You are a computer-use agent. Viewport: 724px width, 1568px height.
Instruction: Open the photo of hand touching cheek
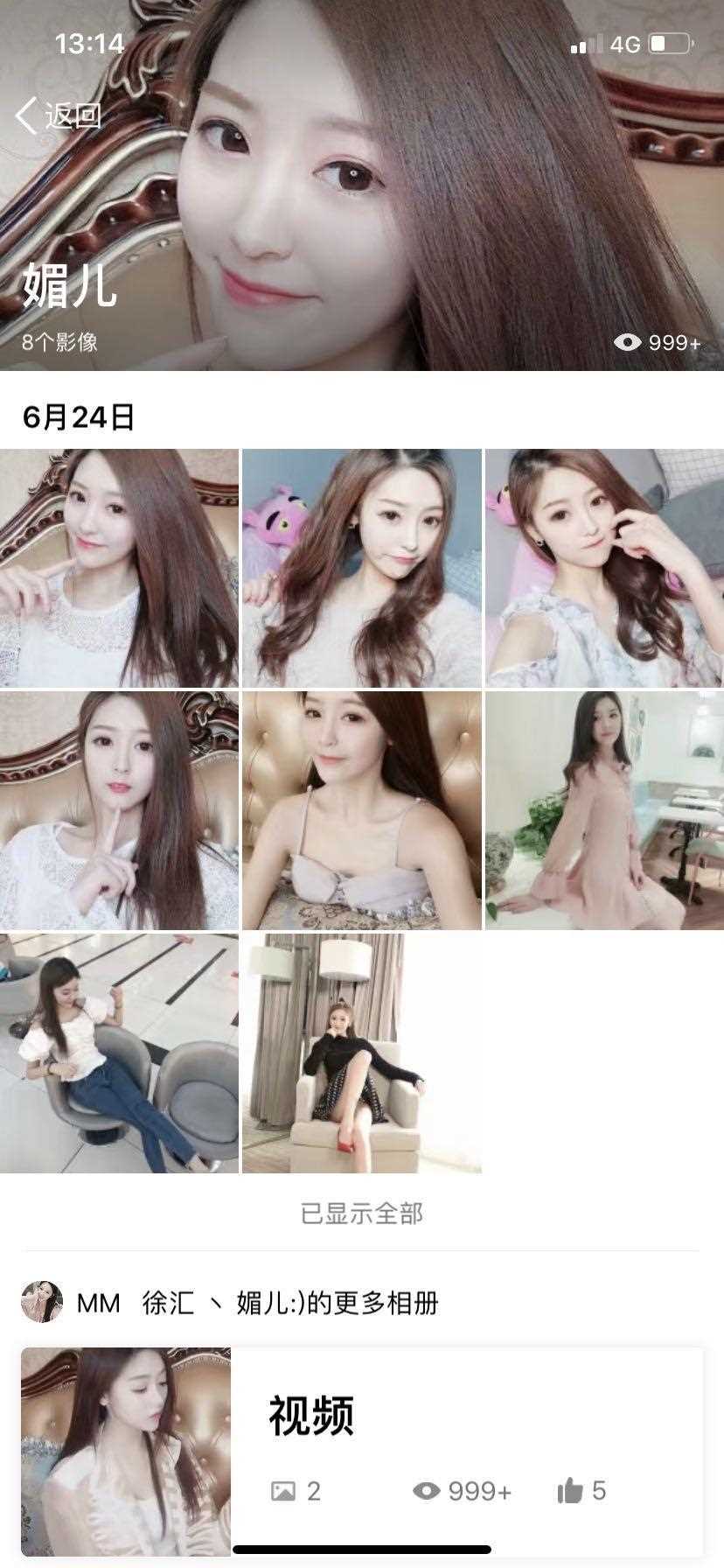[x=604, y=568]
